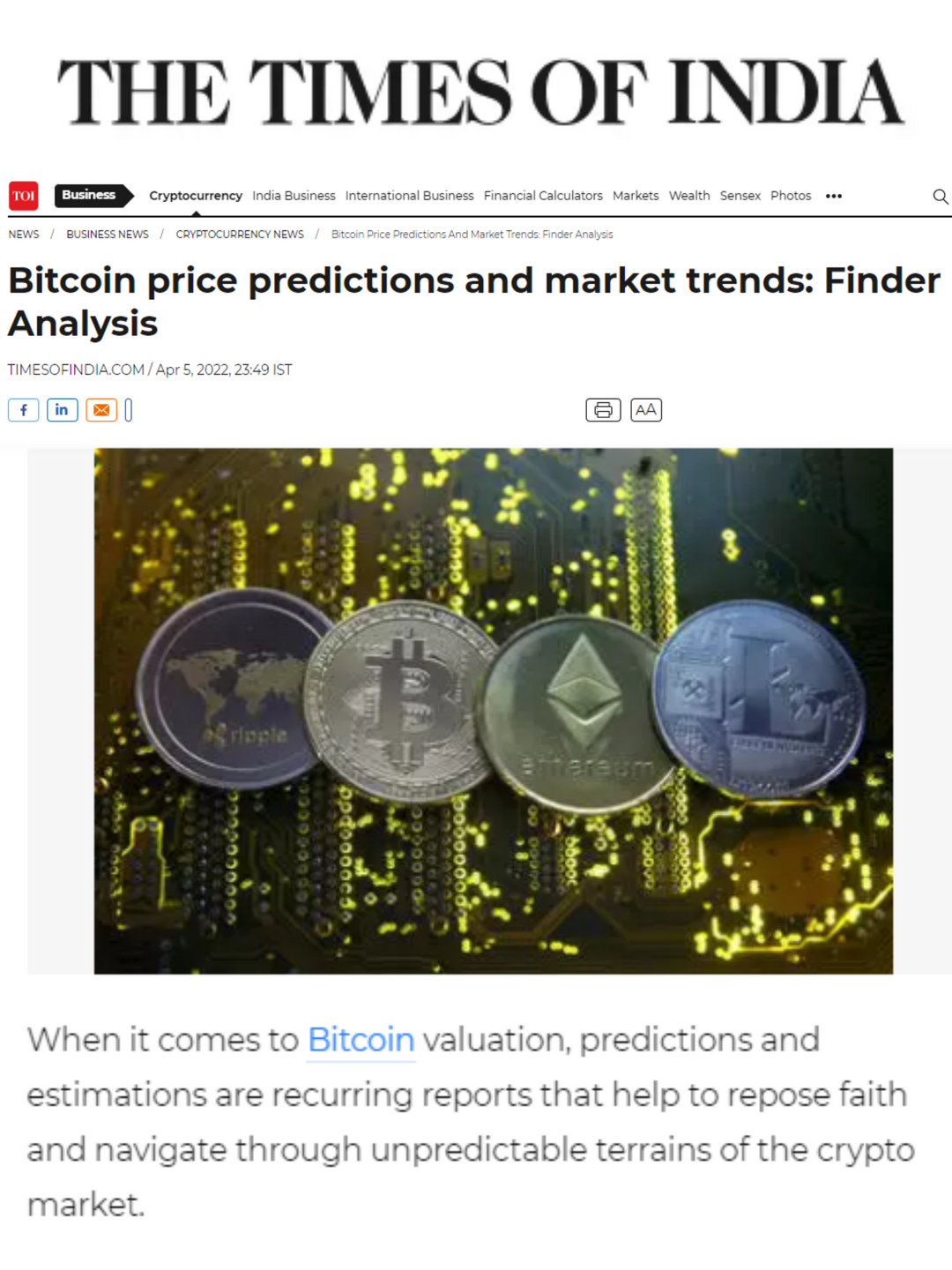Image resolution: width=952 pixels, height=1270 pixels.
Task: Follow the Bitcoin link in the text
Action: click(x=361, y=1040)
